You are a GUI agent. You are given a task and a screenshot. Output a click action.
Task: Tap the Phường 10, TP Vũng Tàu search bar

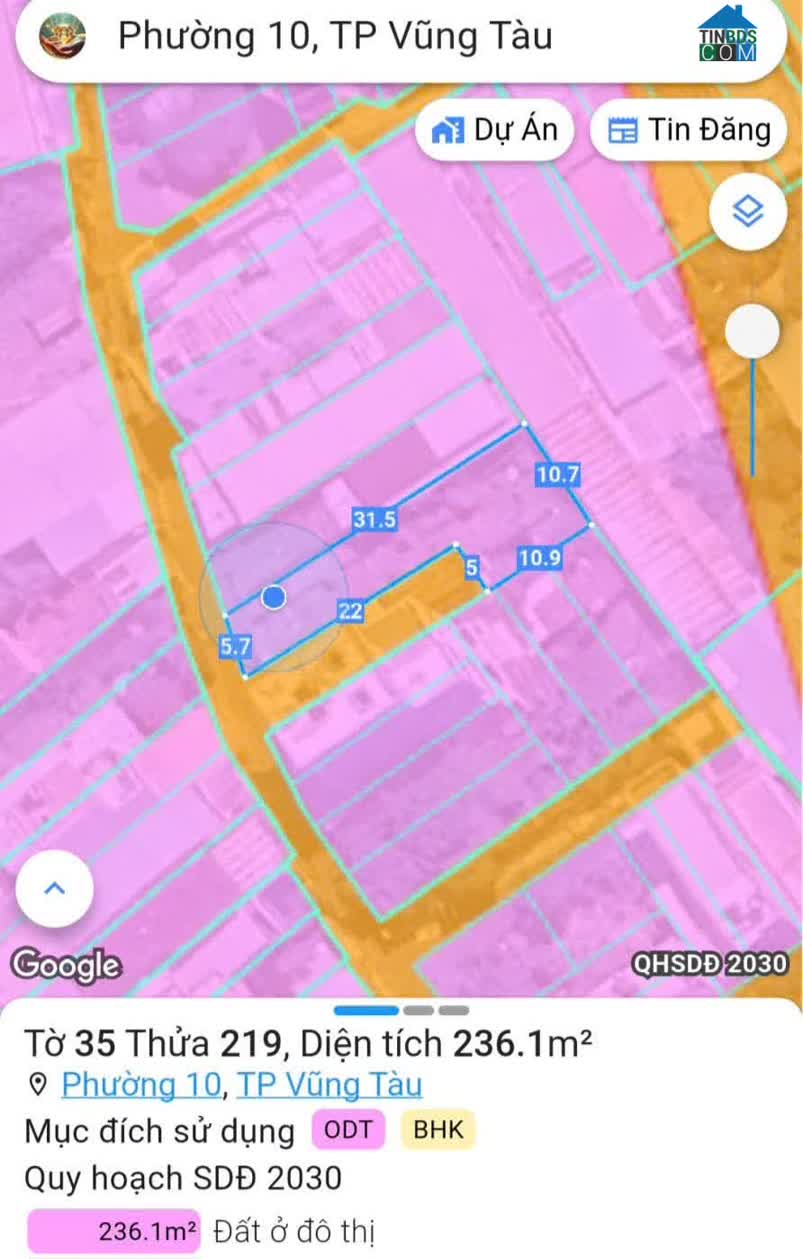(380, 37)
